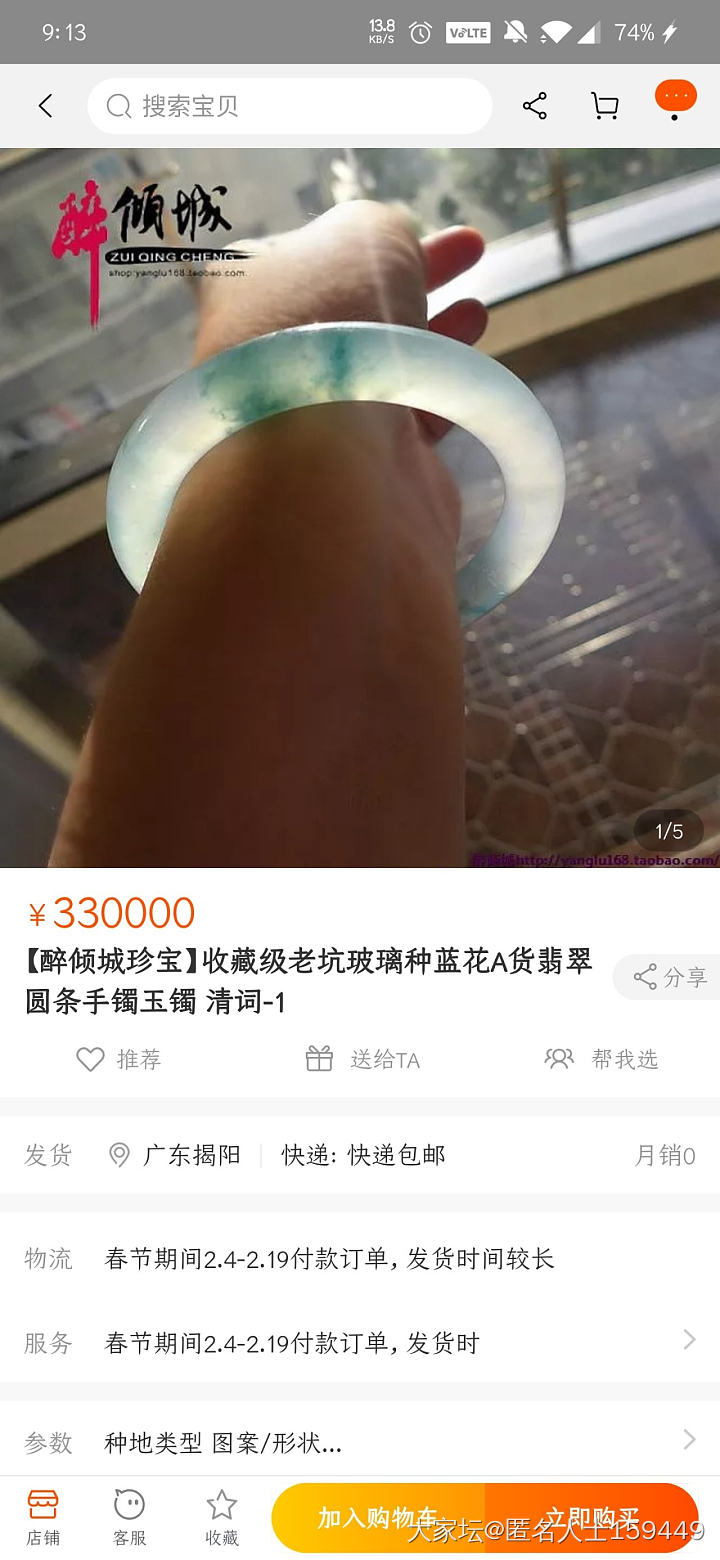Tap the 搜索宝贝 search box
This screenshot has width=720, height=1560.
tap(290, 106)
